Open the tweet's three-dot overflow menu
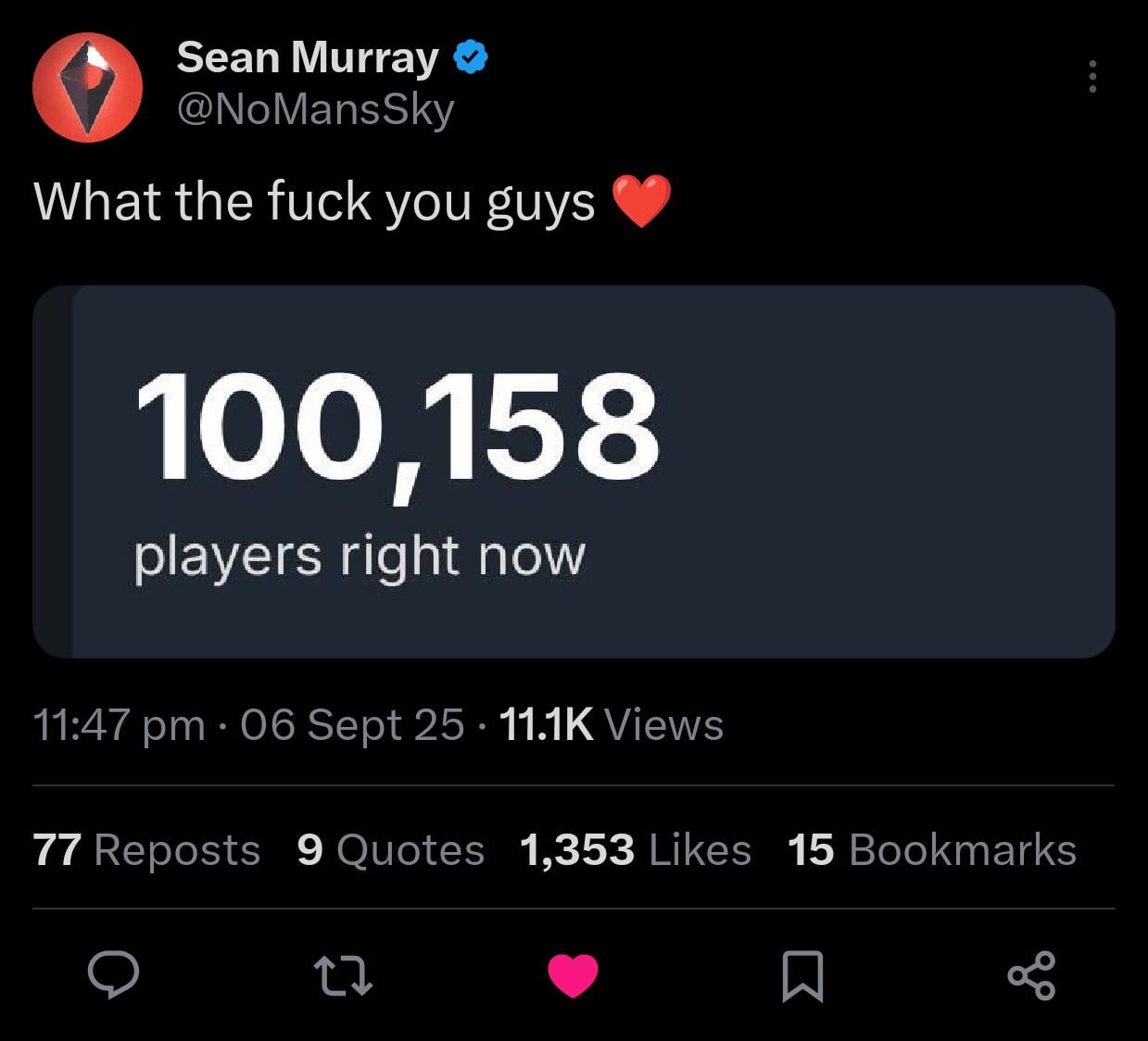The height and width of the screenshot is (1041, 1148). pos(1092,77)
